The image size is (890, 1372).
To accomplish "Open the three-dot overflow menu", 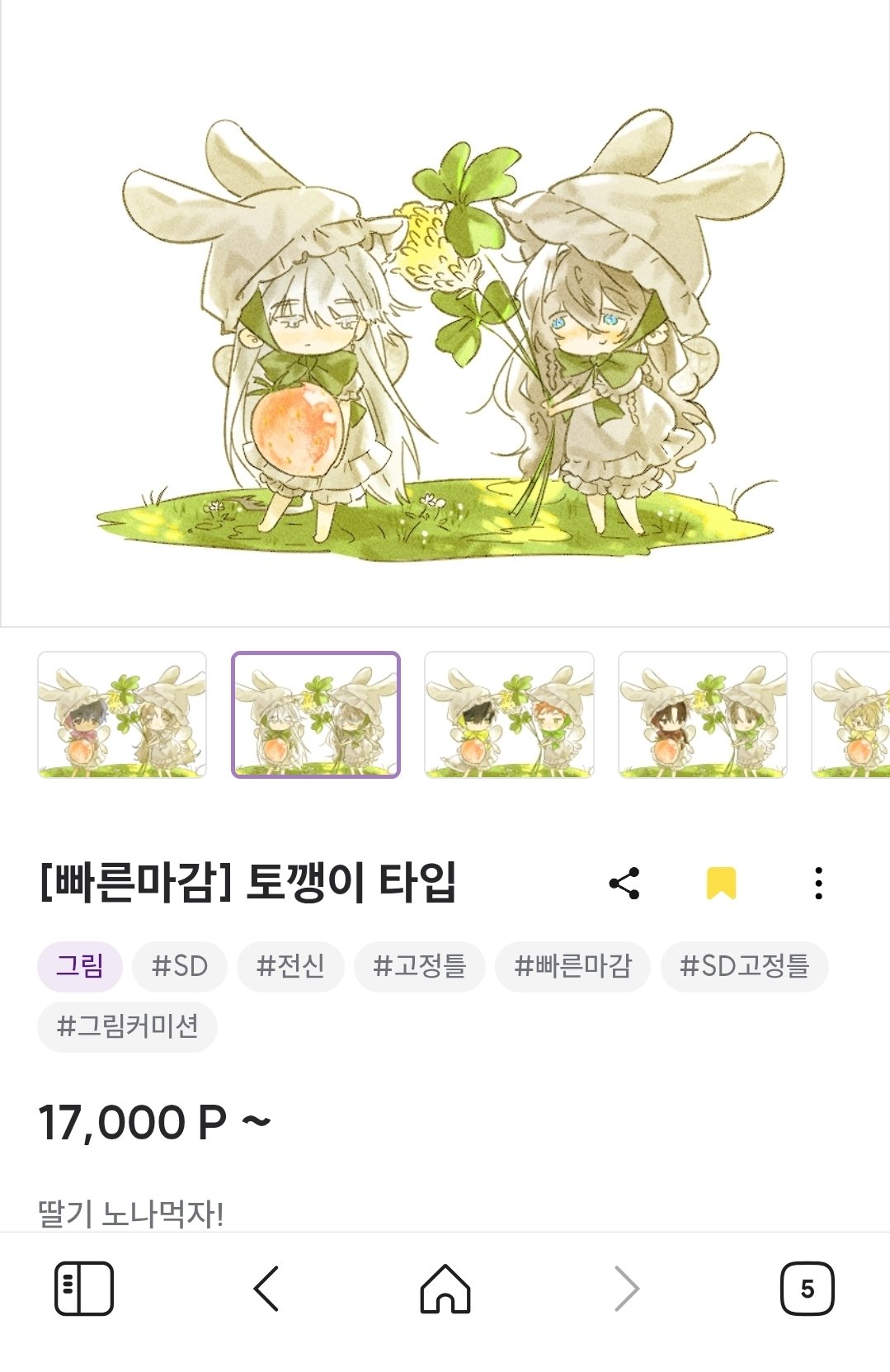I will (818, 884).
